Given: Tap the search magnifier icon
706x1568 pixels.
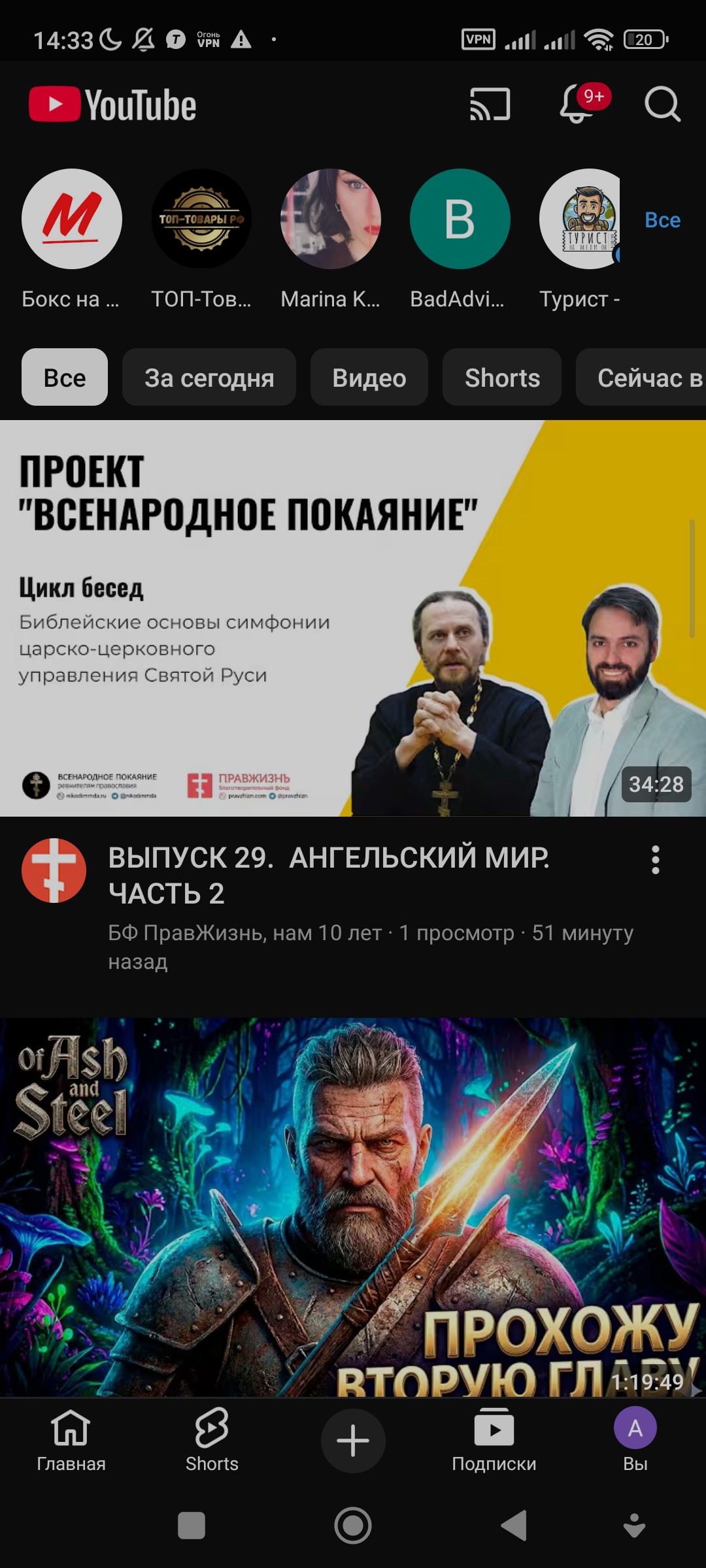Looking at the screenshot, I should 662,105.
